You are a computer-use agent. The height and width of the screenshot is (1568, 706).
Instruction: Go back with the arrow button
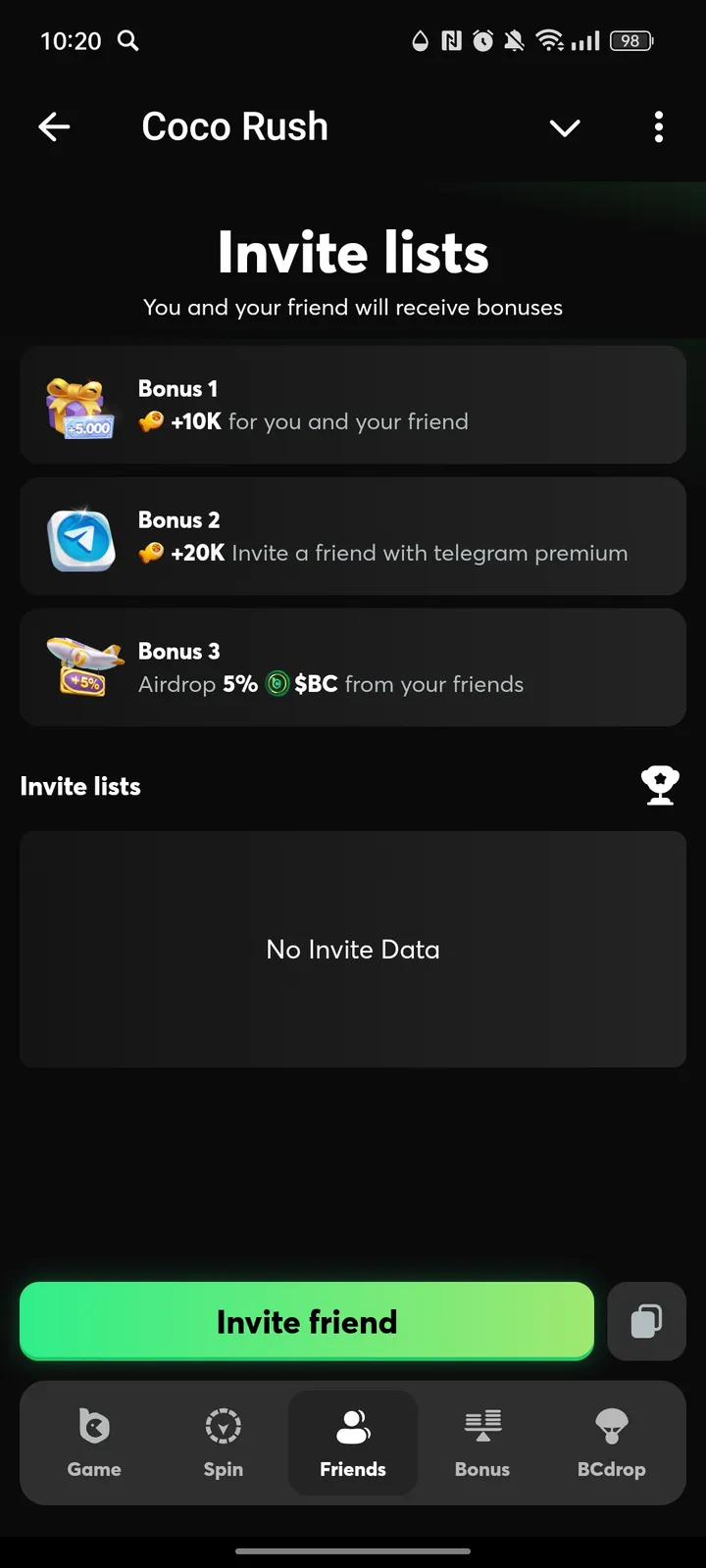point(55,127)
